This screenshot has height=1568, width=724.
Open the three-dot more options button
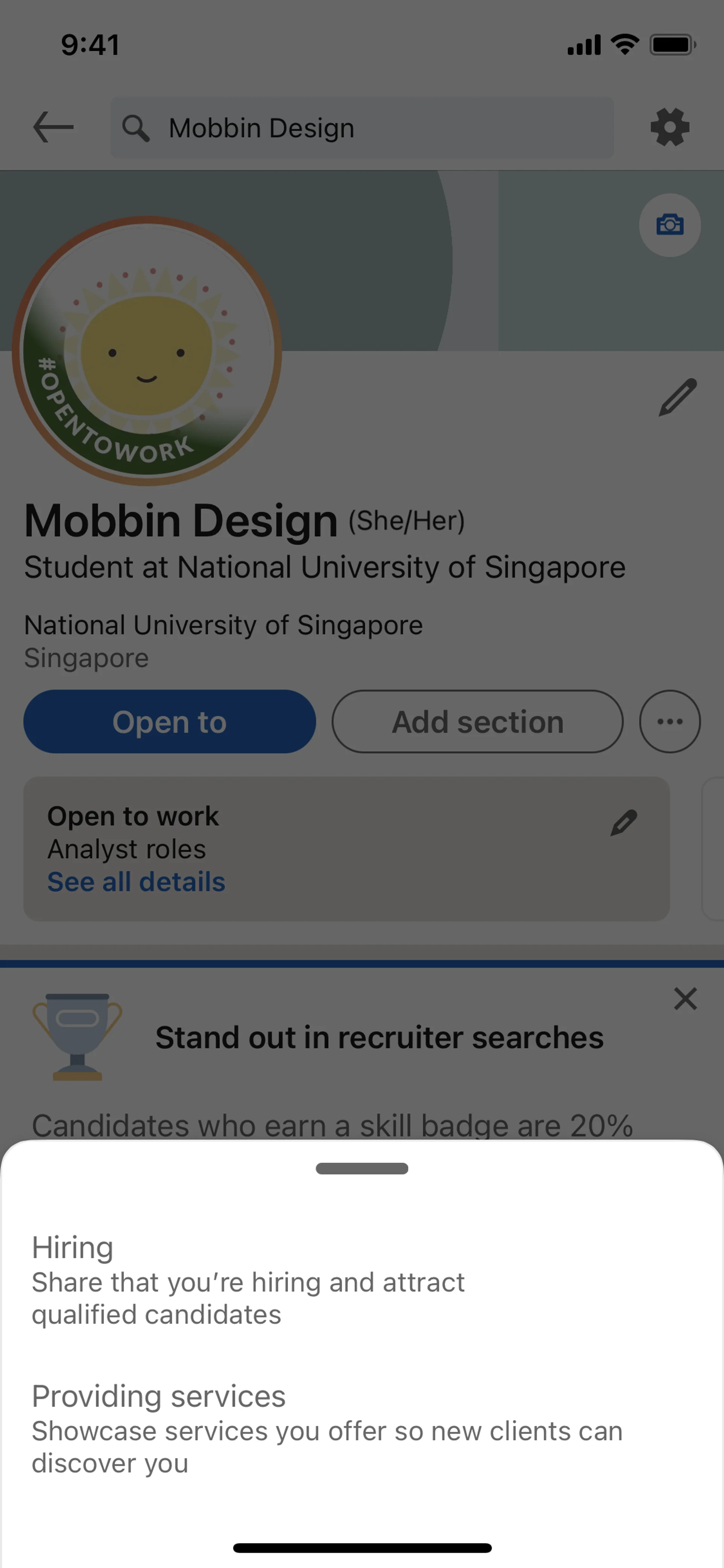click(x=669, y=721)
